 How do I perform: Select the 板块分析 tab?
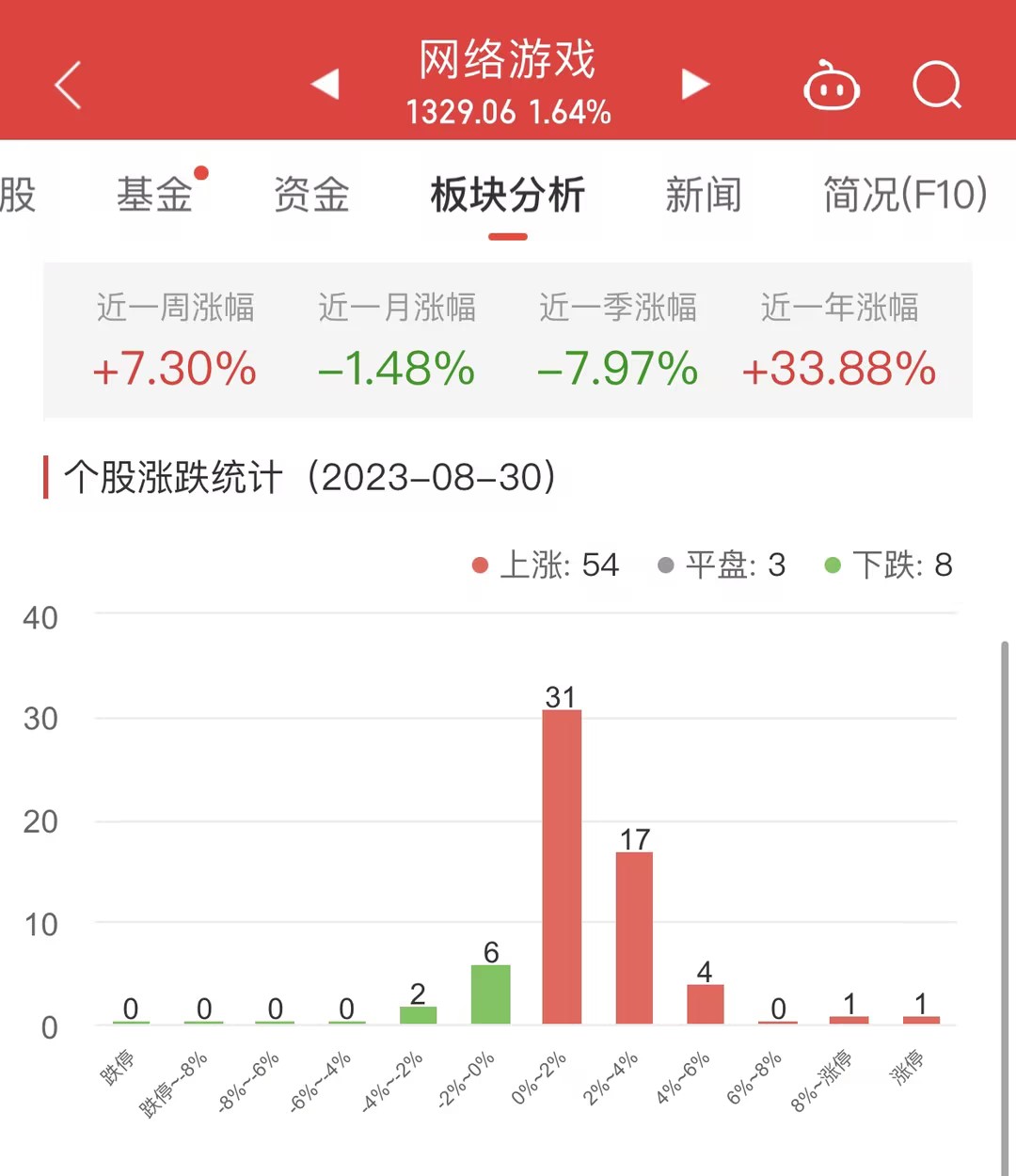pos(507,196)
